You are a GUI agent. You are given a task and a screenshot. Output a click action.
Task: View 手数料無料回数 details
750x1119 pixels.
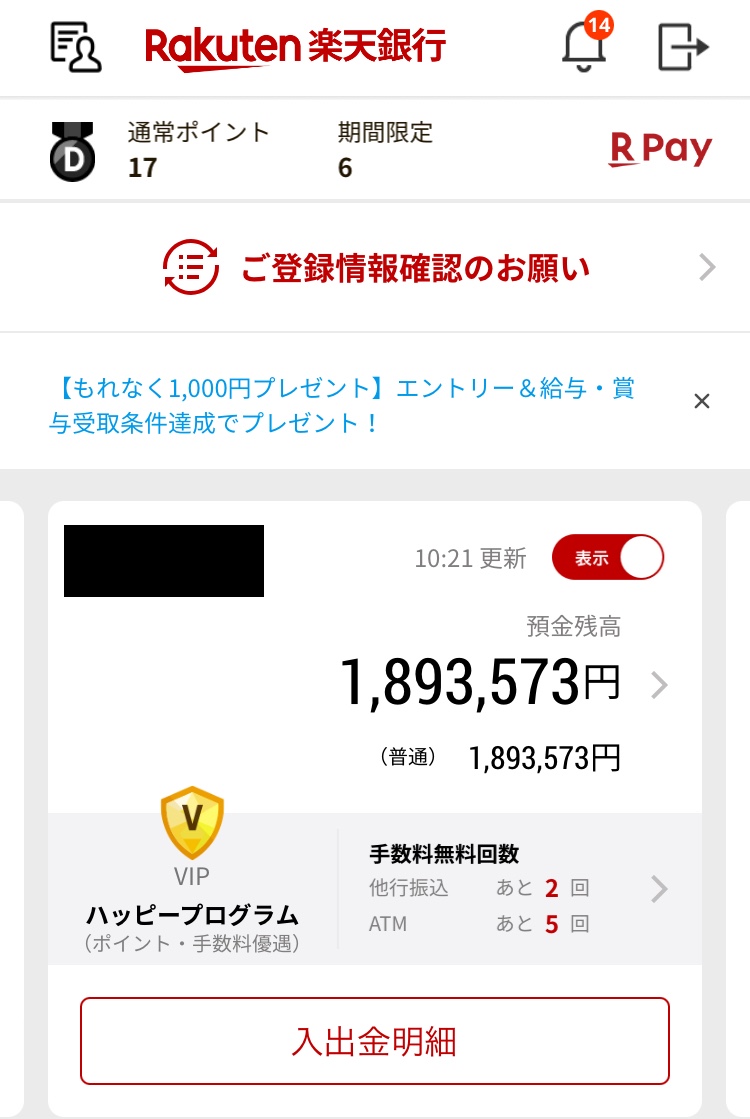520,888
